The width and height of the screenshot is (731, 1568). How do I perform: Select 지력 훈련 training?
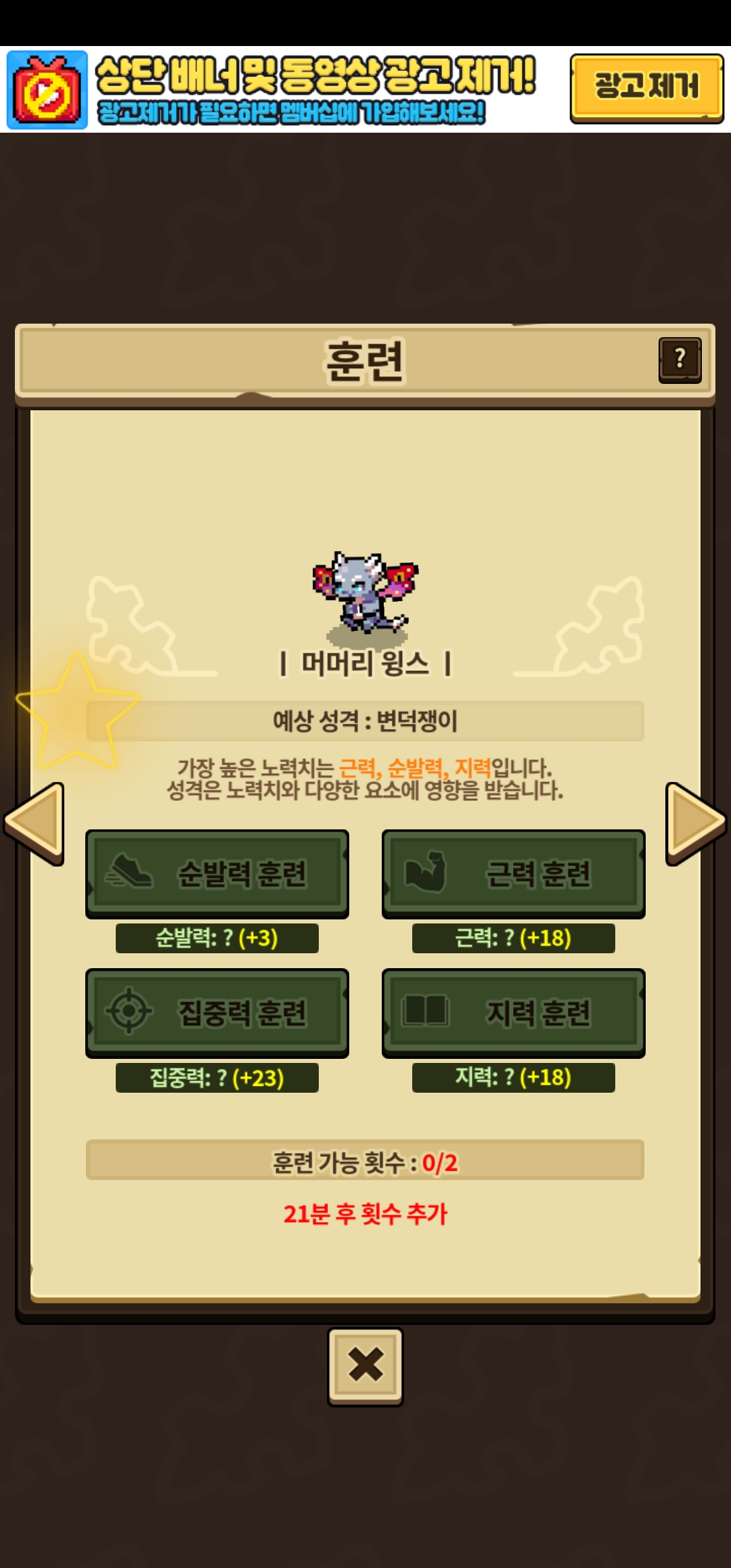point(513,1013)
